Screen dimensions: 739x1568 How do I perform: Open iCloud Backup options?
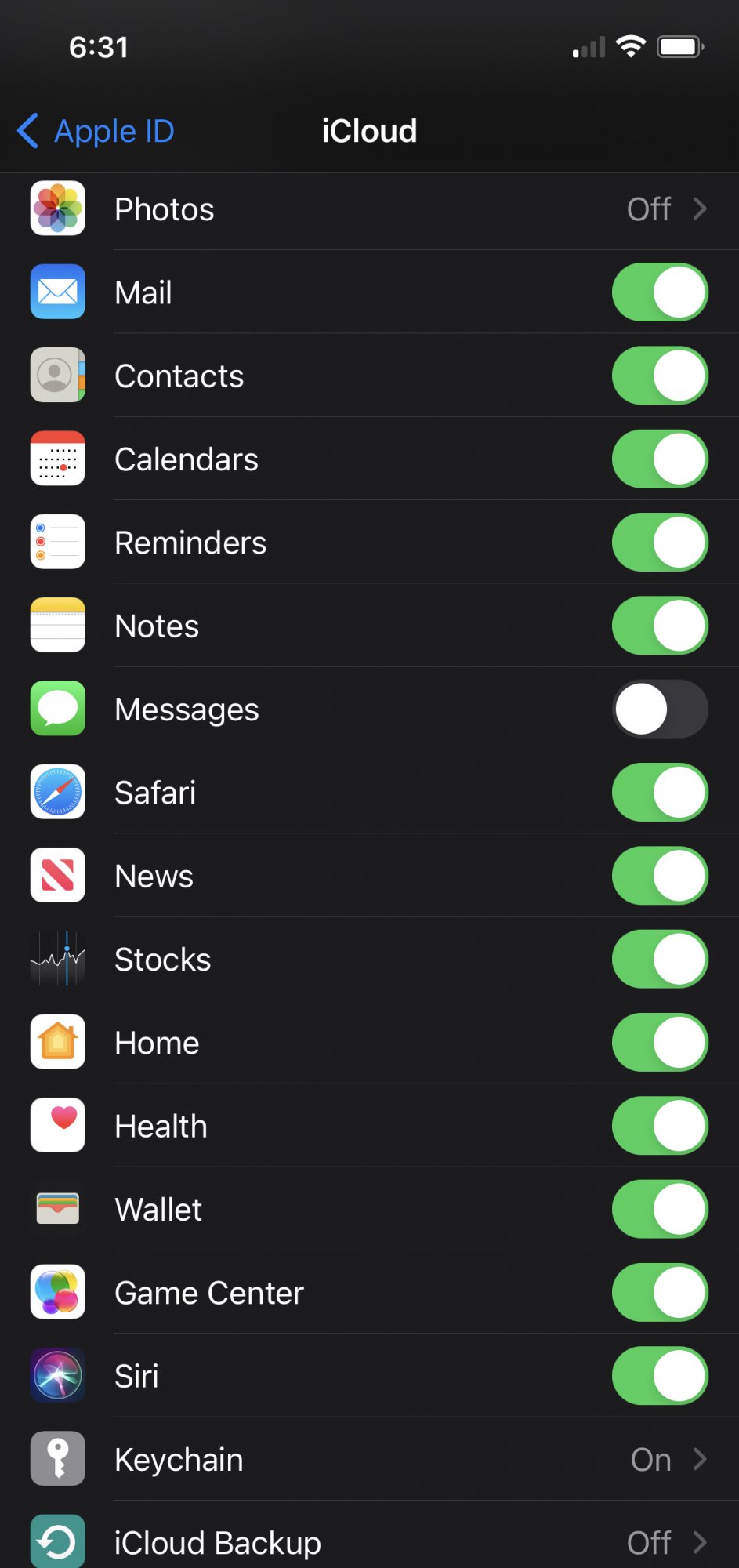pos(369,1537)
